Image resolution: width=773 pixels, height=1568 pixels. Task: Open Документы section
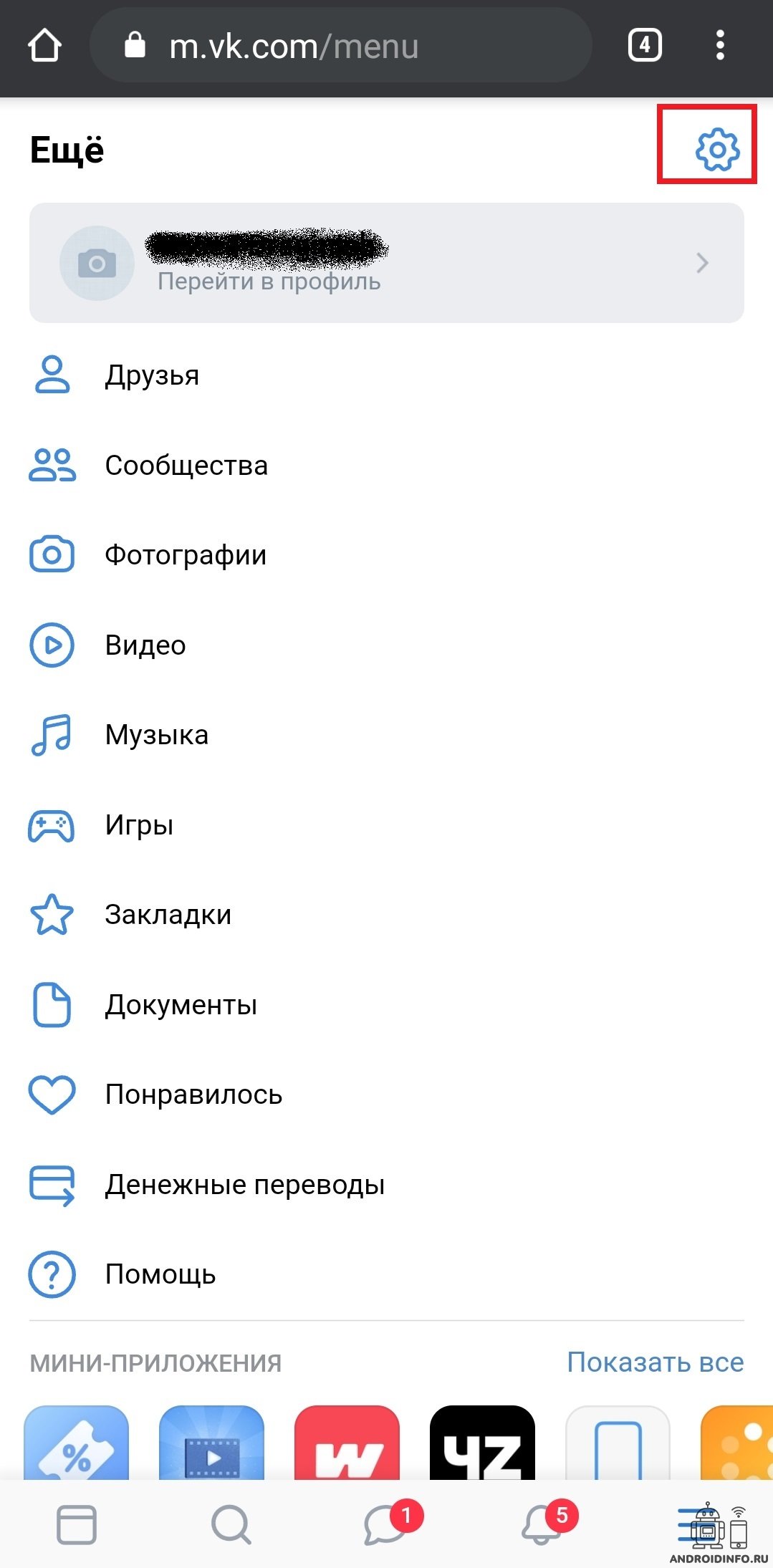181,1005
